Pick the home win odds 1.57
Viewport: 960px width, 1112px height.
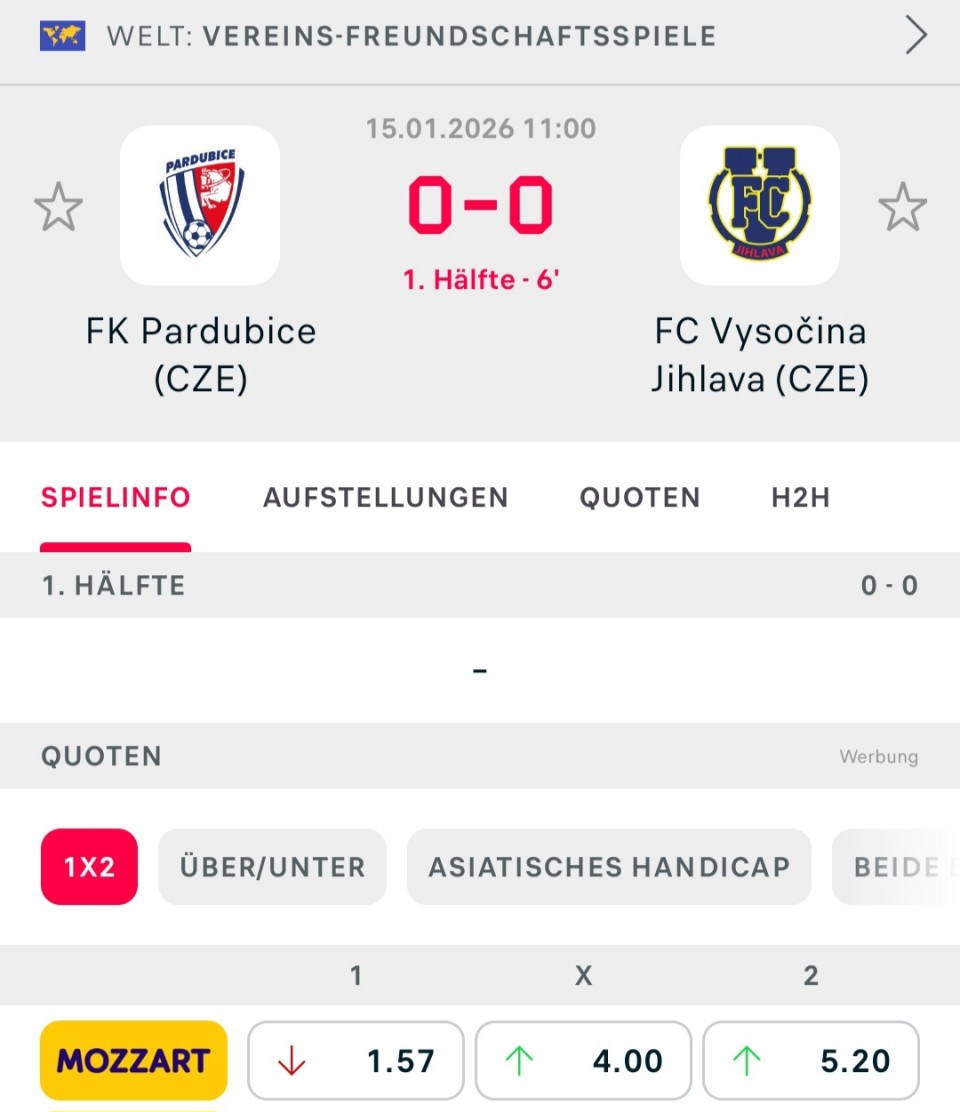coord(355,1060)
